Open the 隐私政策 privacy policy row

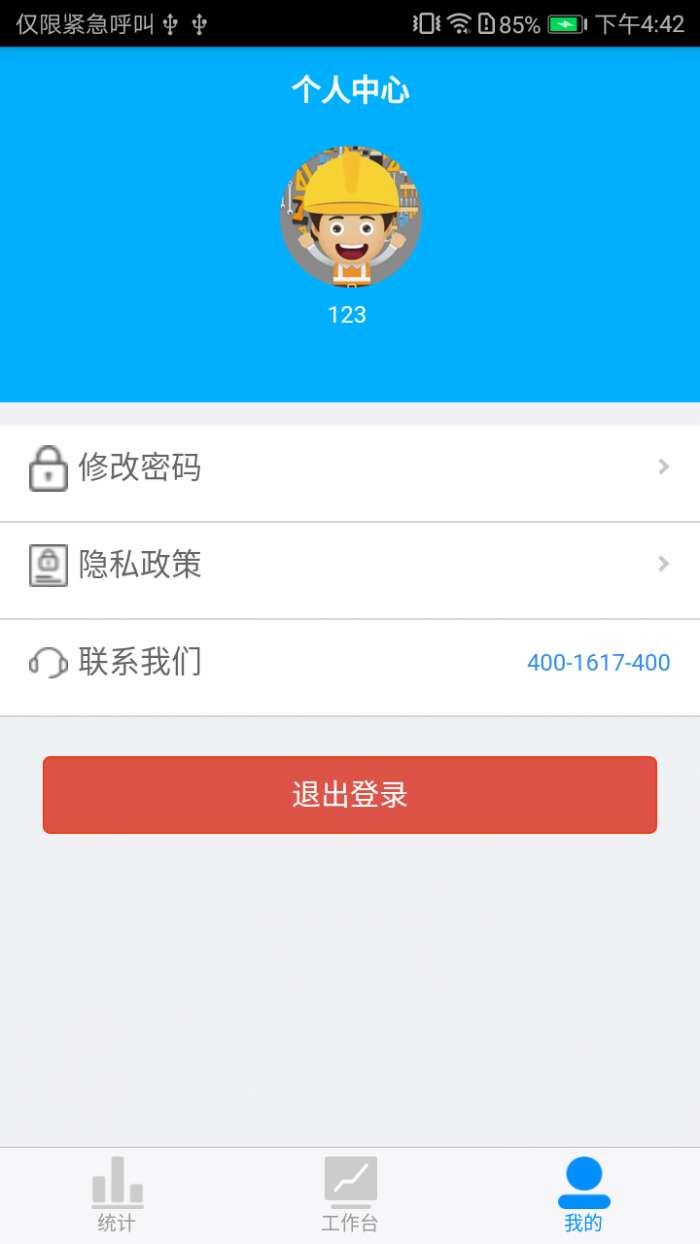click(349, 565)
